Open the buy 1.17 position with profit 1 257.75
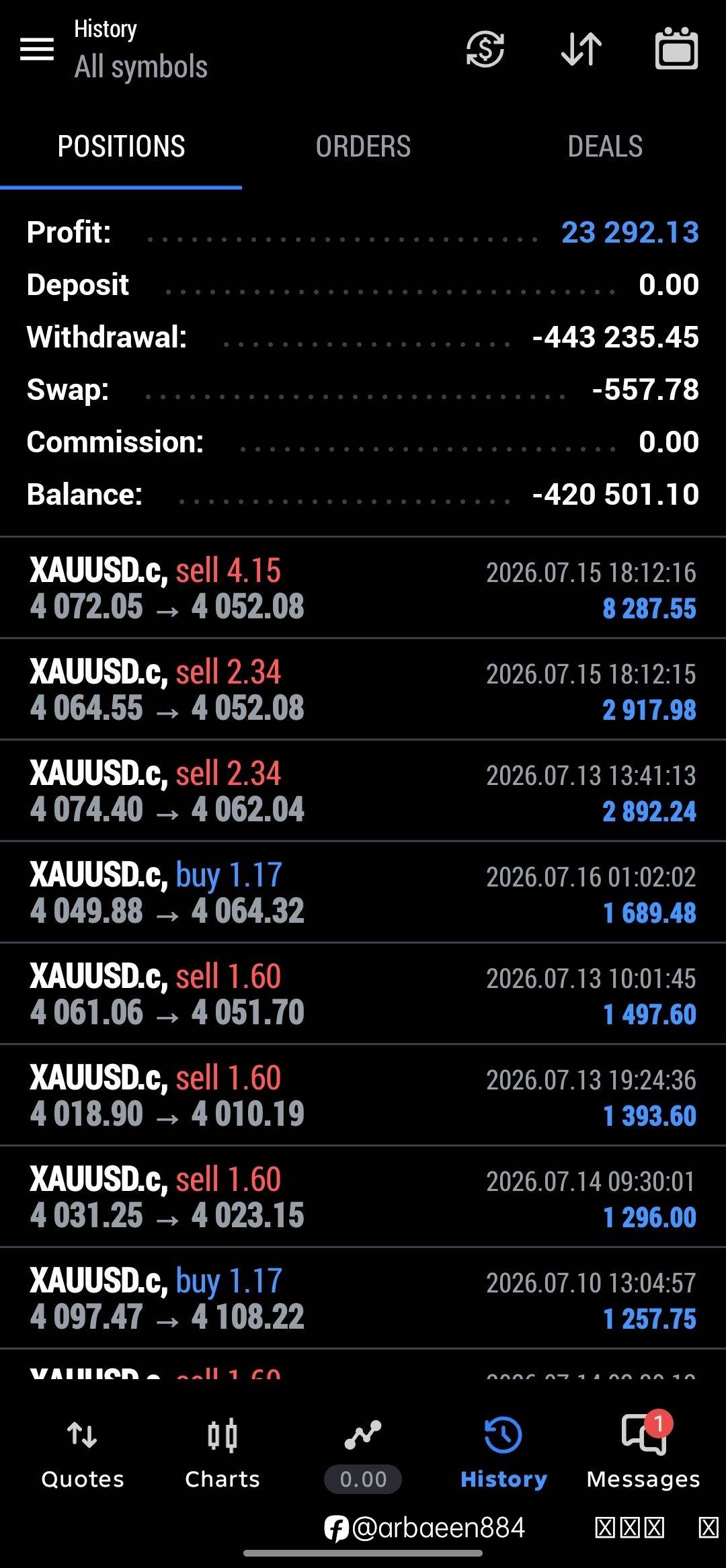This screenshot has width=726, height=1568. 363,1298
